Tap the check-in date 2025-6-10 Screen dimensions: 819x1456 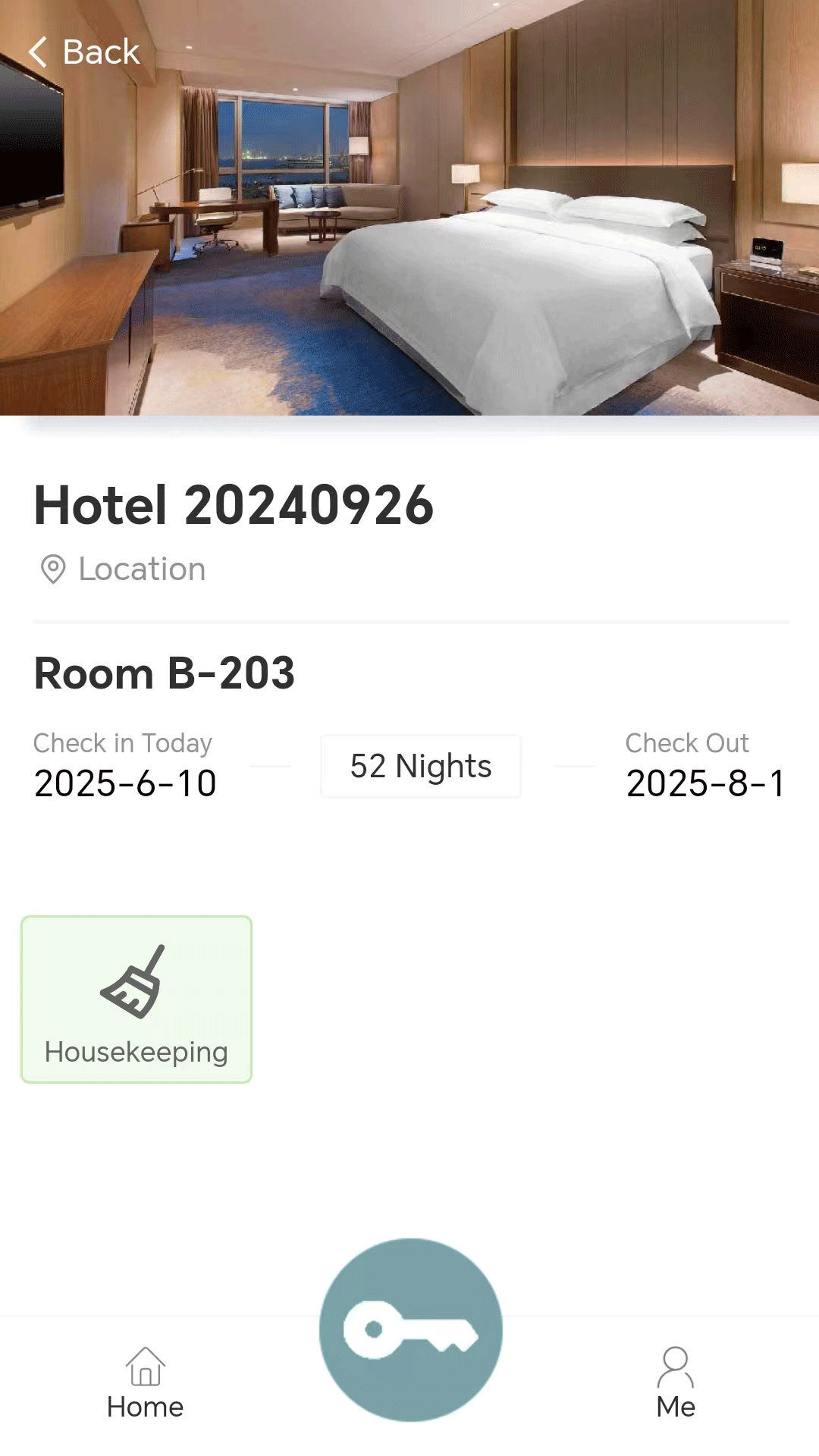click(125, 782)
